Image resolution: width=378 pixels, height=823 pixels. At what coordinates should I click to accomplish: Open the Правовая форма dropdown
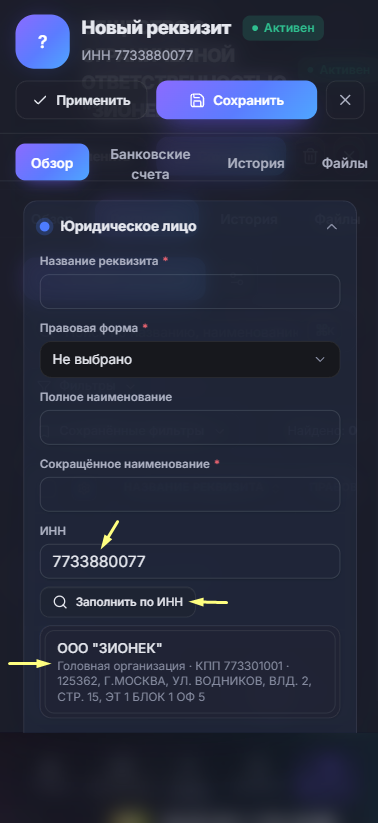190,360
